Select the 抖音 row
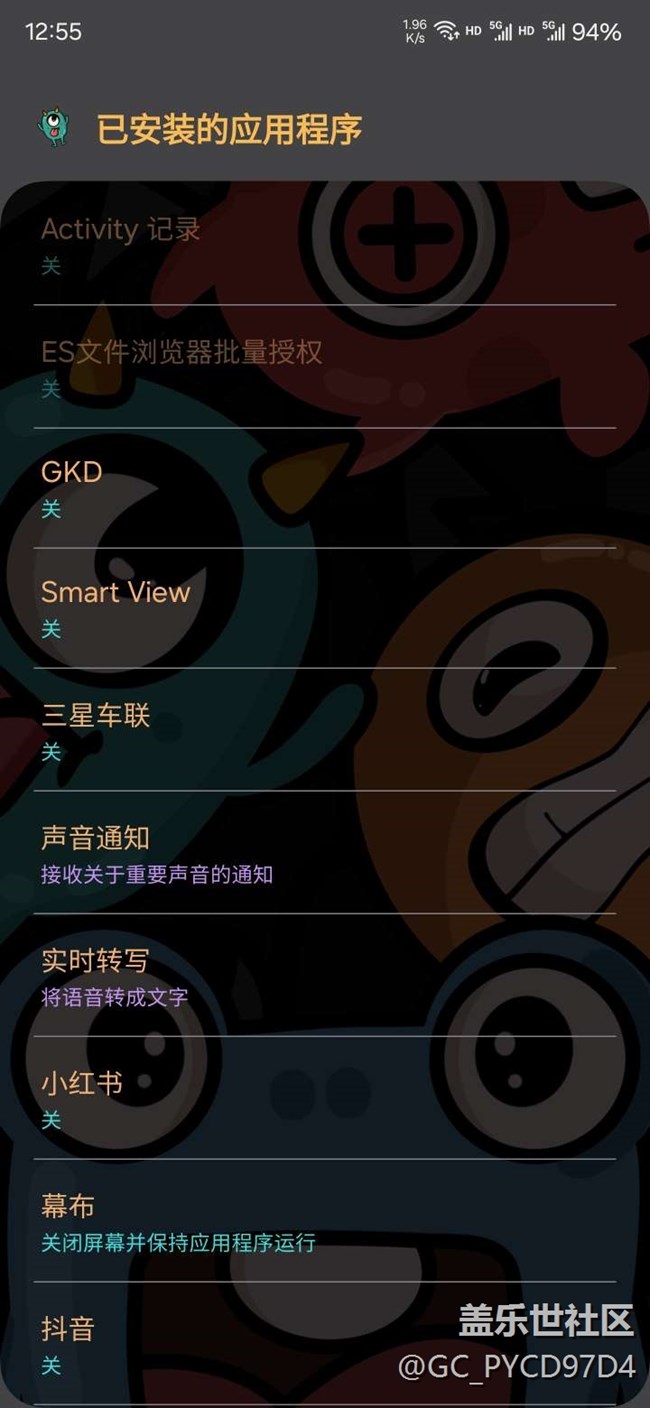Viewport: 650px width, 1408px height. click(x=324, y=1345)
